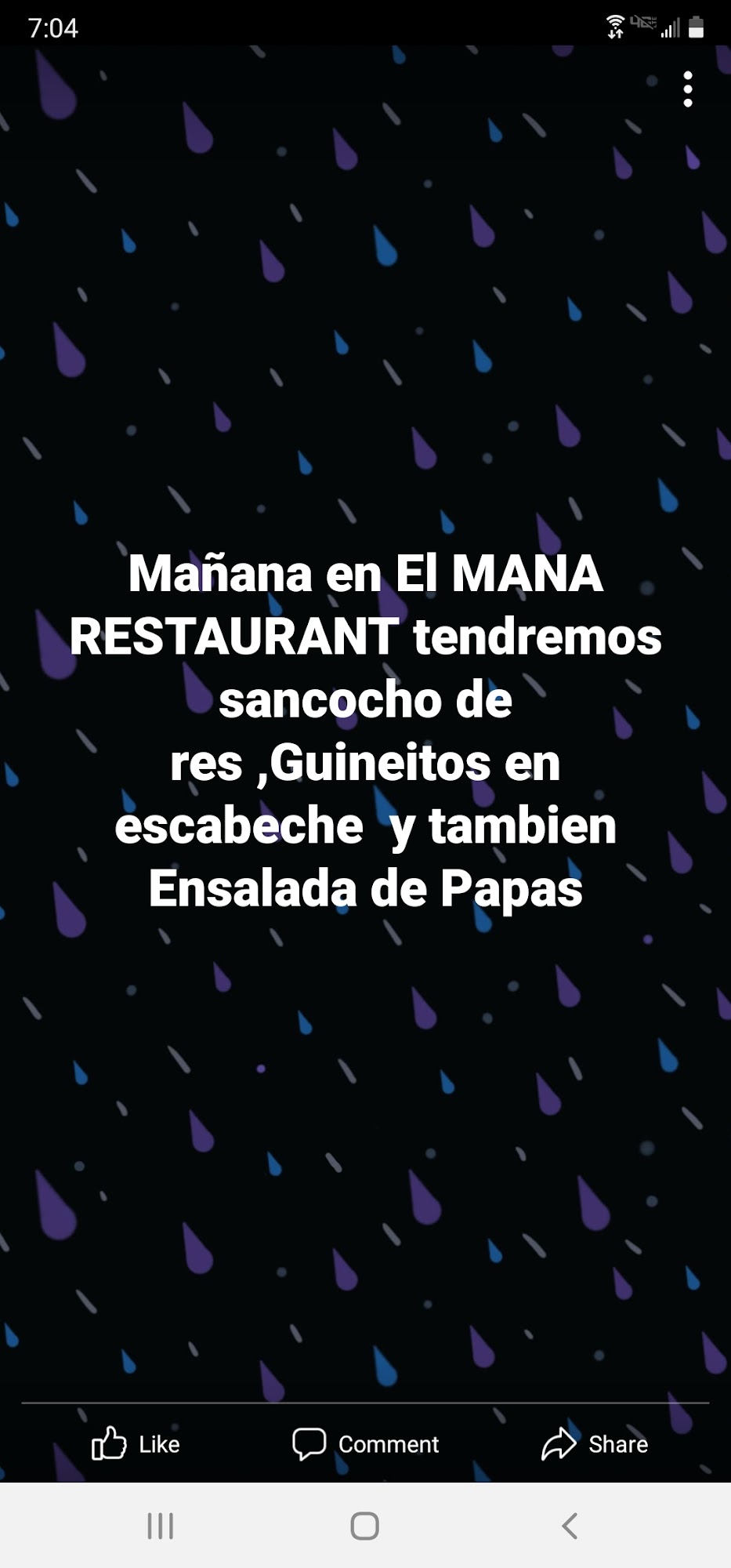The width and height of the screenshot is (731, 1568).
Task: Open recent apps
Action: [161, 1526]
